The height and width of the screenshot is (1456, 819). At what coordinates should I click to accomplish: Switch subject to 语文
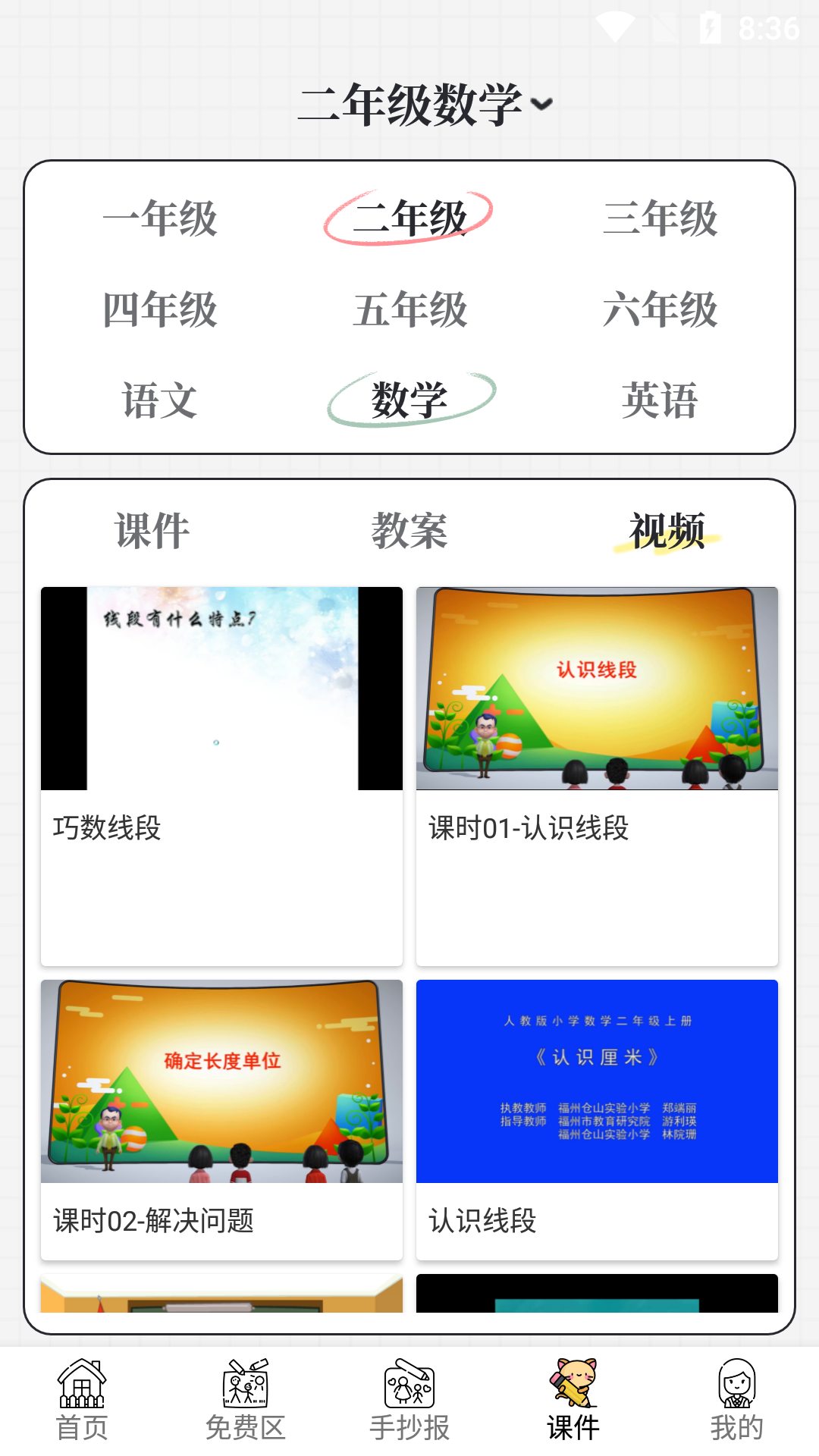(160, 400)
